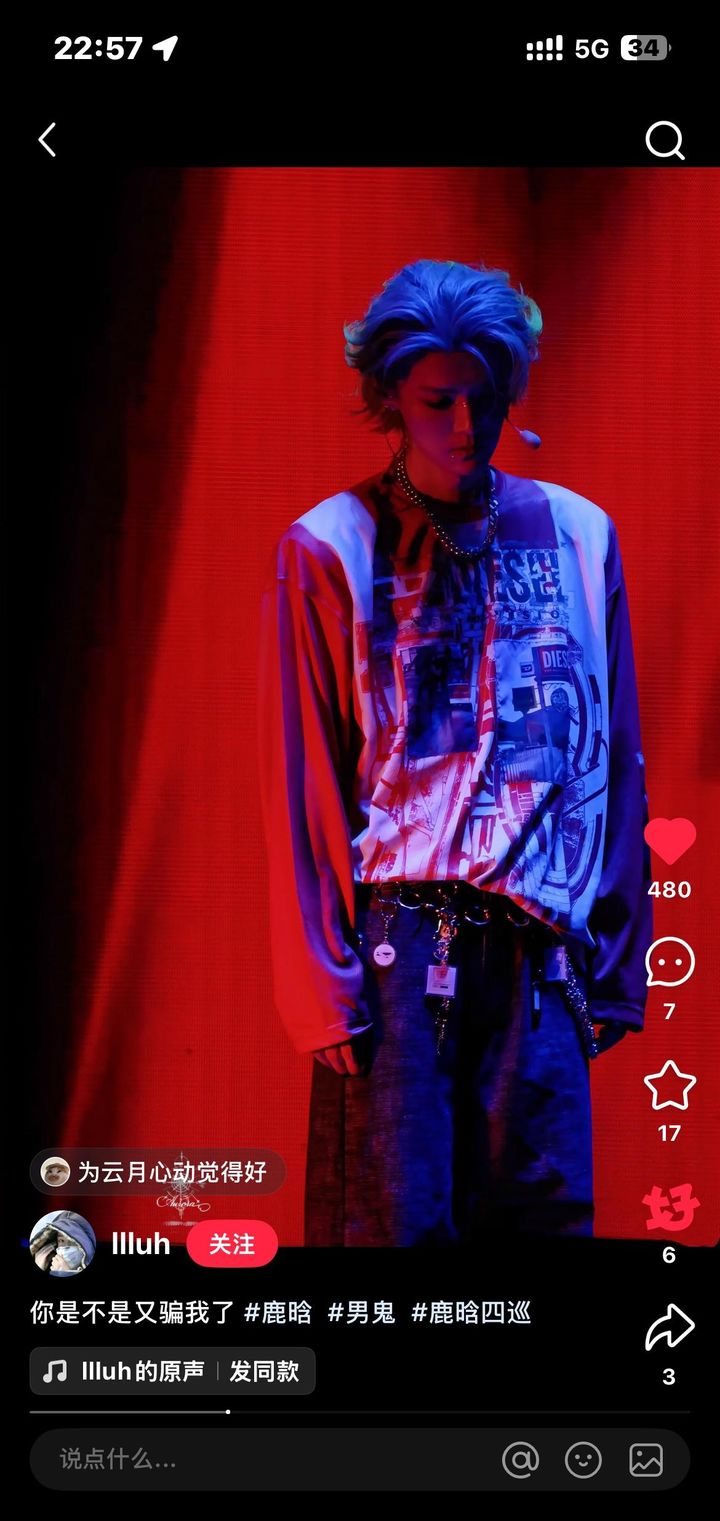The image size is (720, 1521).
Task: Open the #鹿晗 hashtag
Action: [278, 1312]
